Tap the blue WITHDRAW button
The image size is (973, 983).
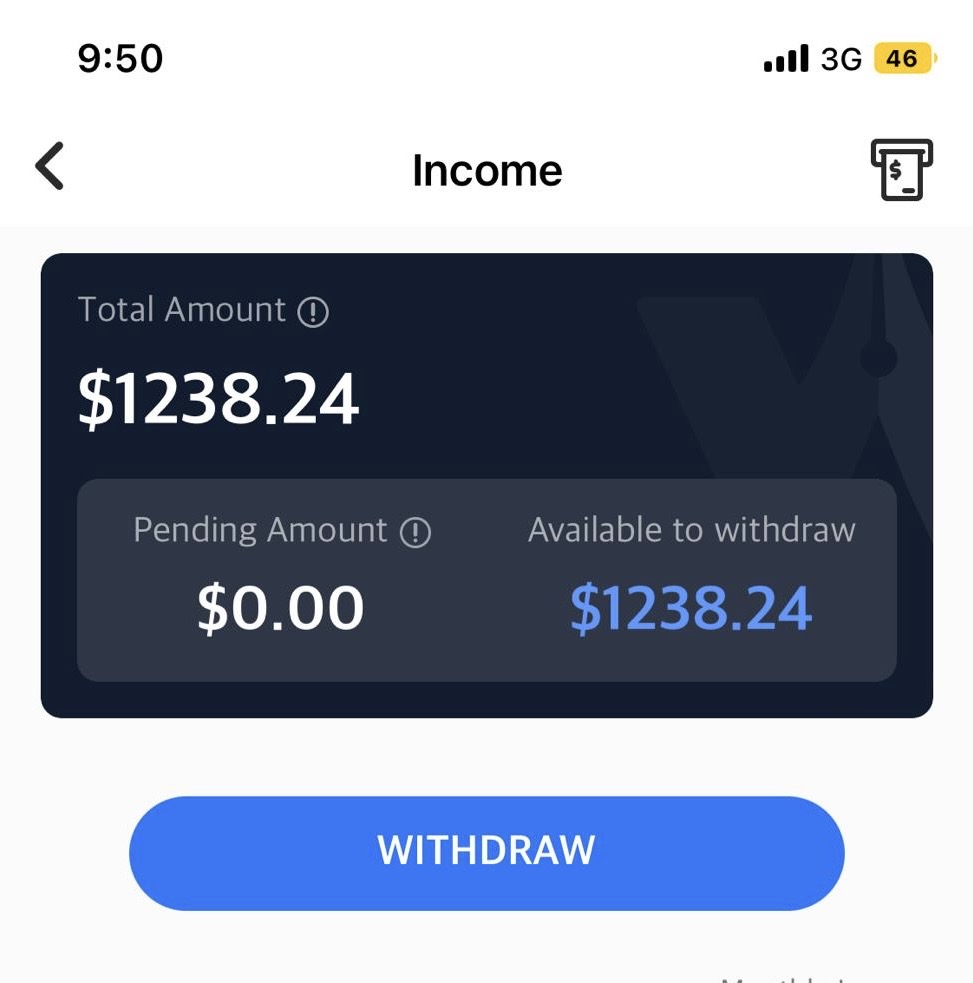[486, 853]
